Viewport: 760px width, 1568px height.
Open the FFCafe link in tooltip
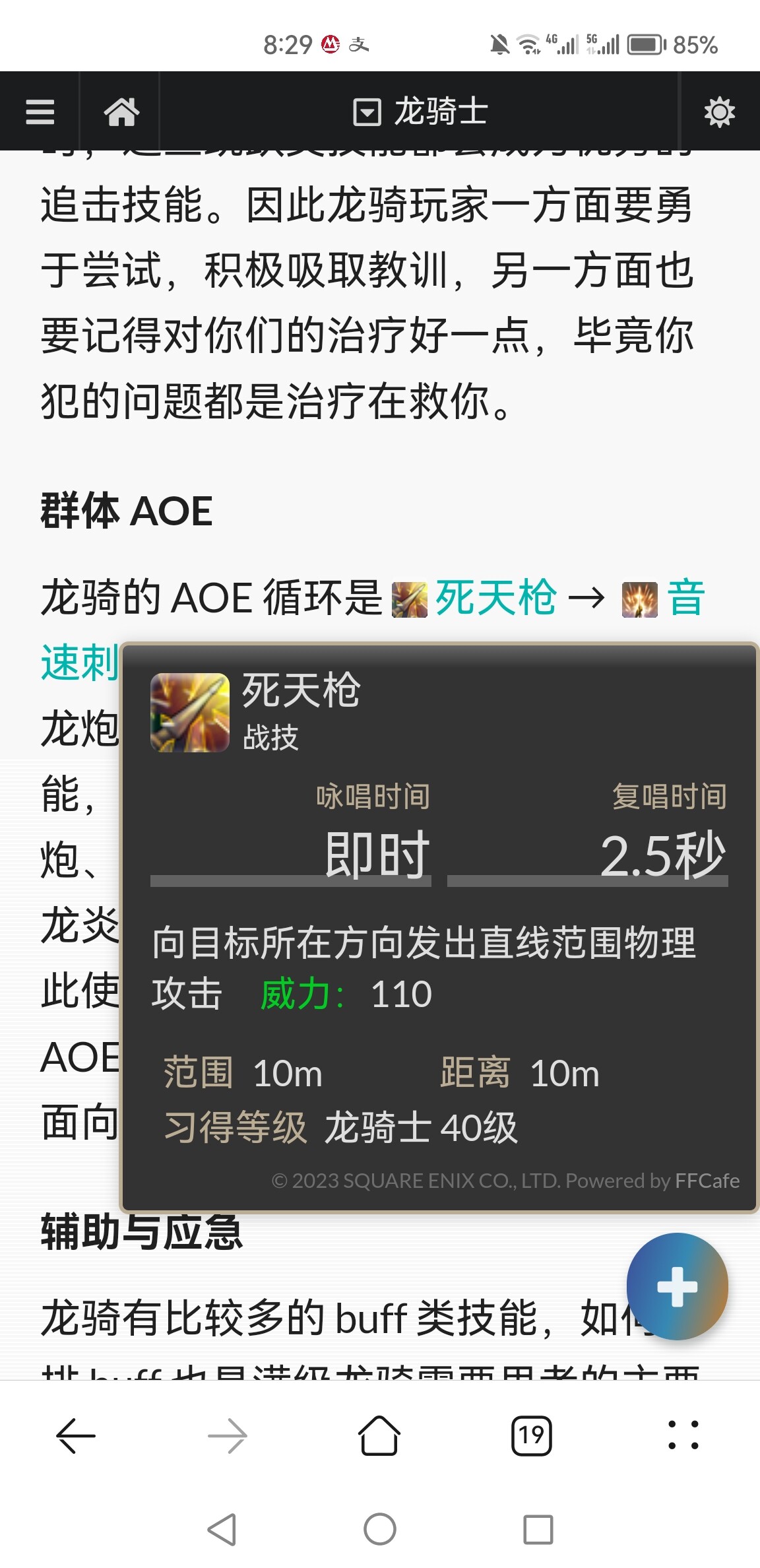pyautogui.click(x=707, y=1181)
